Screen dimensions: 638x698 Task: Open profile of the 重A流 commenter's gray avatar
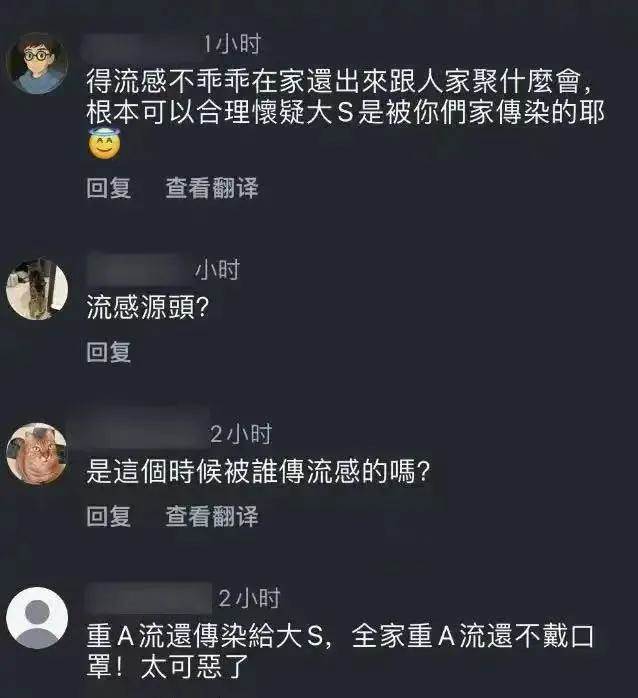coord(38,618)
